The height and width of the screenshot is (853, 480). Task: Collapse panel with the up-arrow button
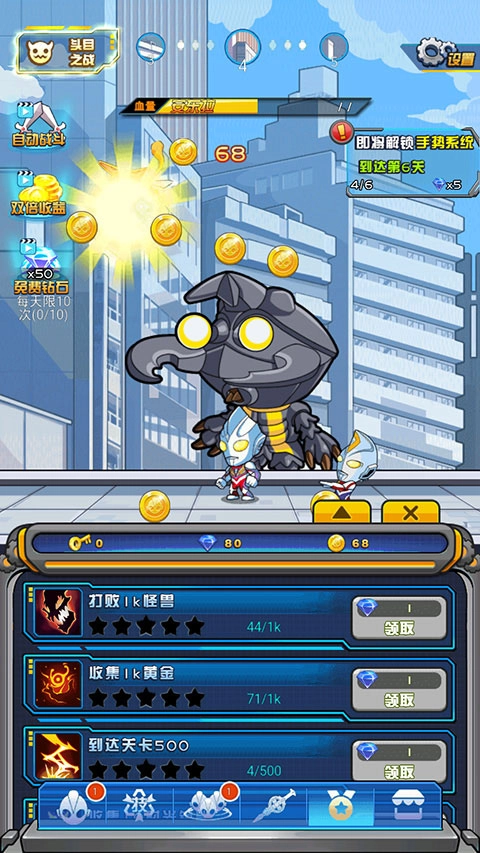341,512
